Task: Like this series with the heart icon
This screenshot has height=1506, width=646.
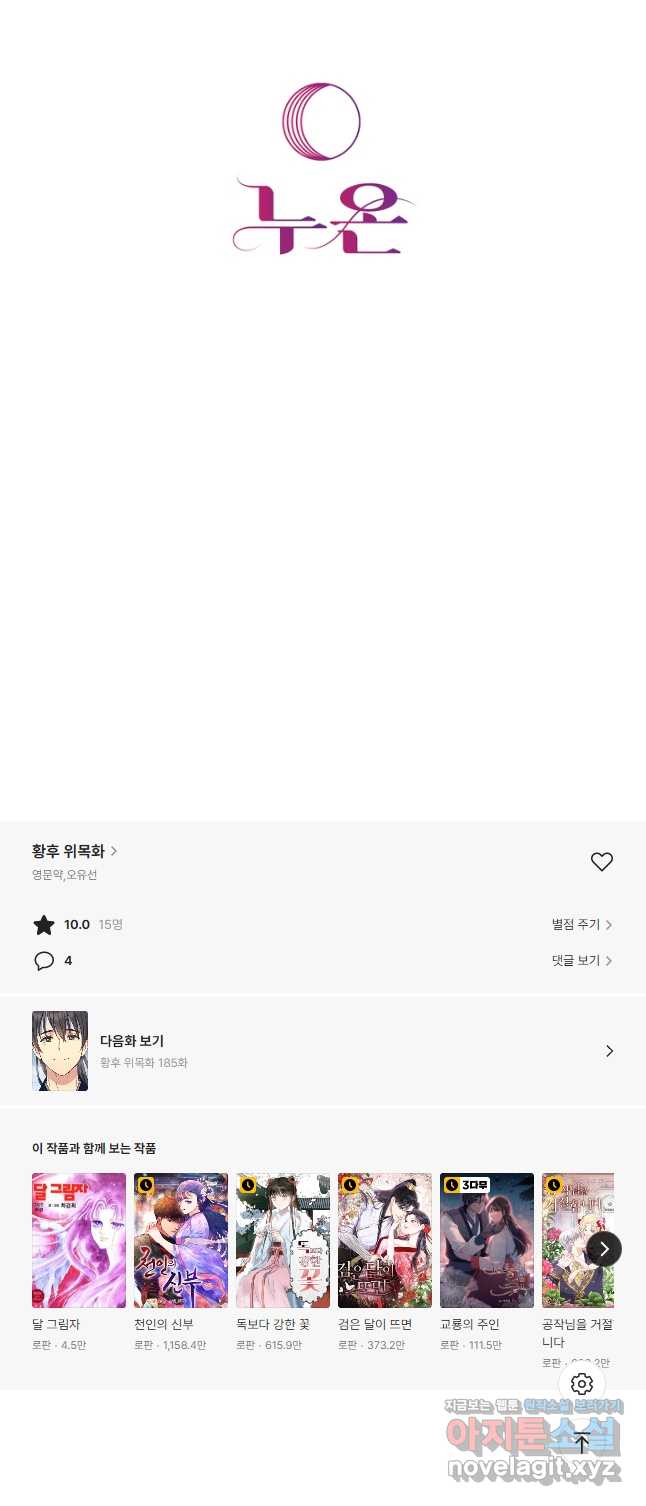Action: click(x=601, y=862)
